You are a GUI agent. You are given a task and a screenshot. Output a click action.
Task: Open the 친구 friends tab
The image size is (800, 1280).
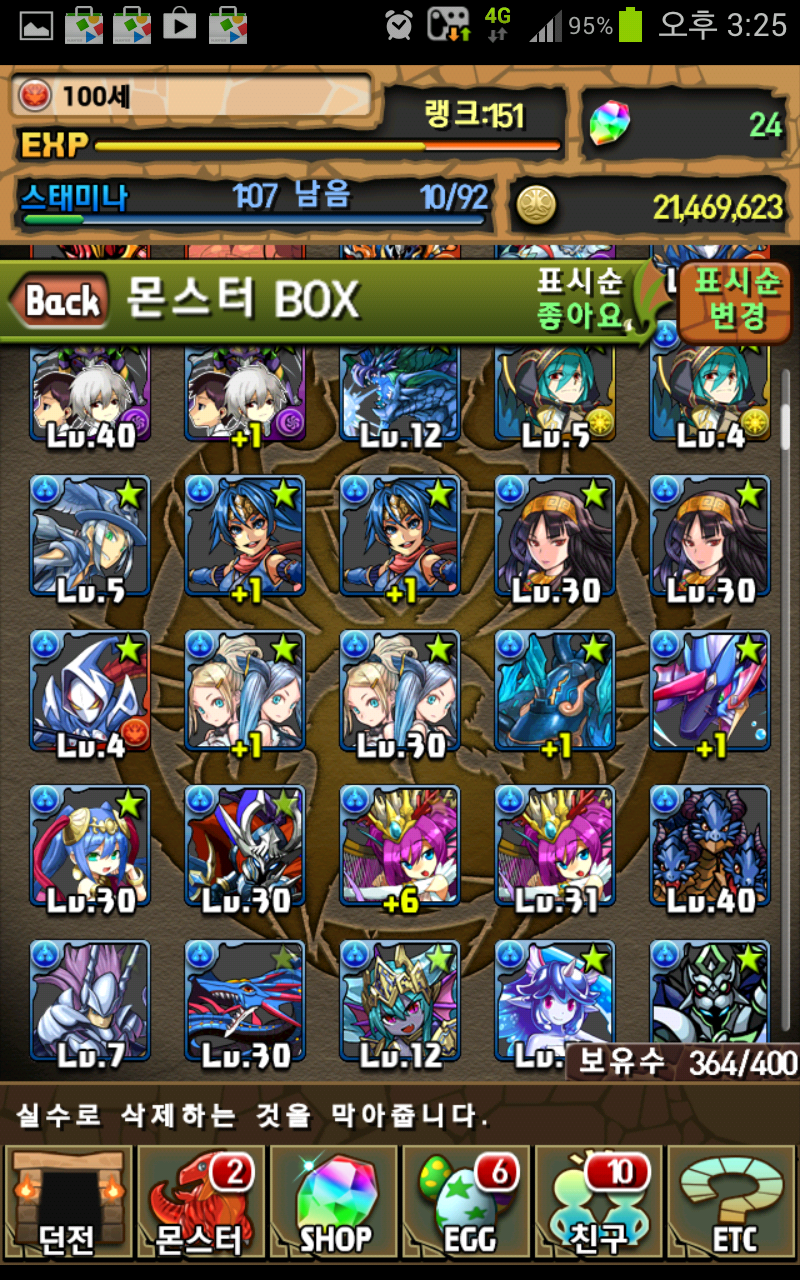click(600, 1202)
